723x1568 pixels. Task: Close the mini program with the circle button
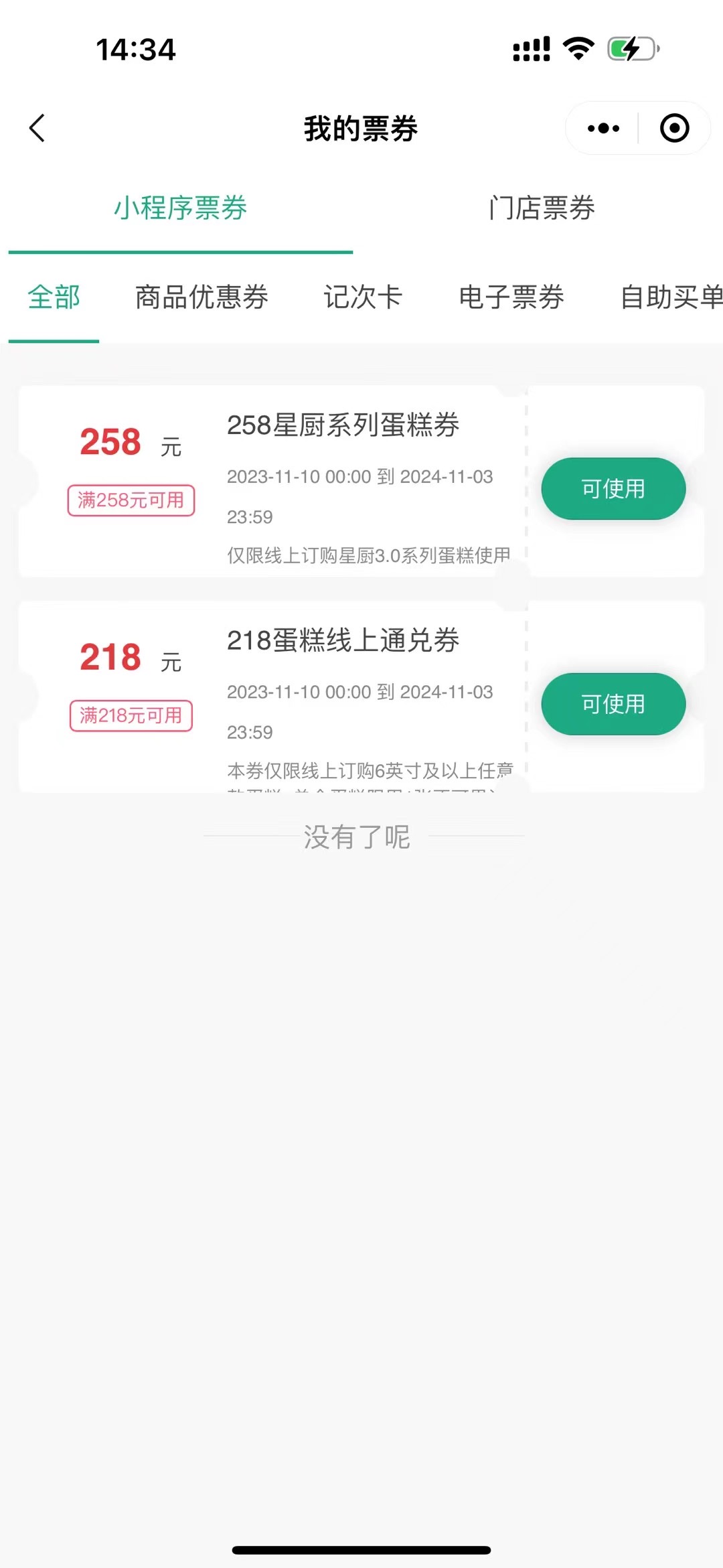point(674,128)
